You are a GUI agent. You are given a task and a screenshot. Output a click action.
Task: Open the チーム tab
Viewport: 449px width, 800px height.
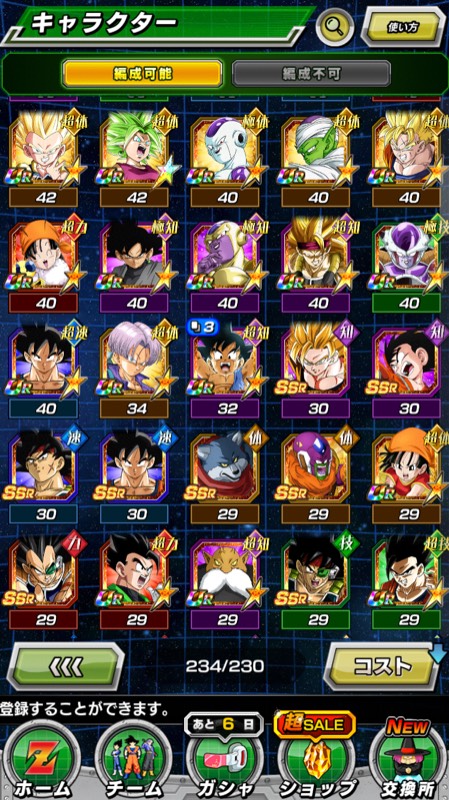click(x=134, y=760)
